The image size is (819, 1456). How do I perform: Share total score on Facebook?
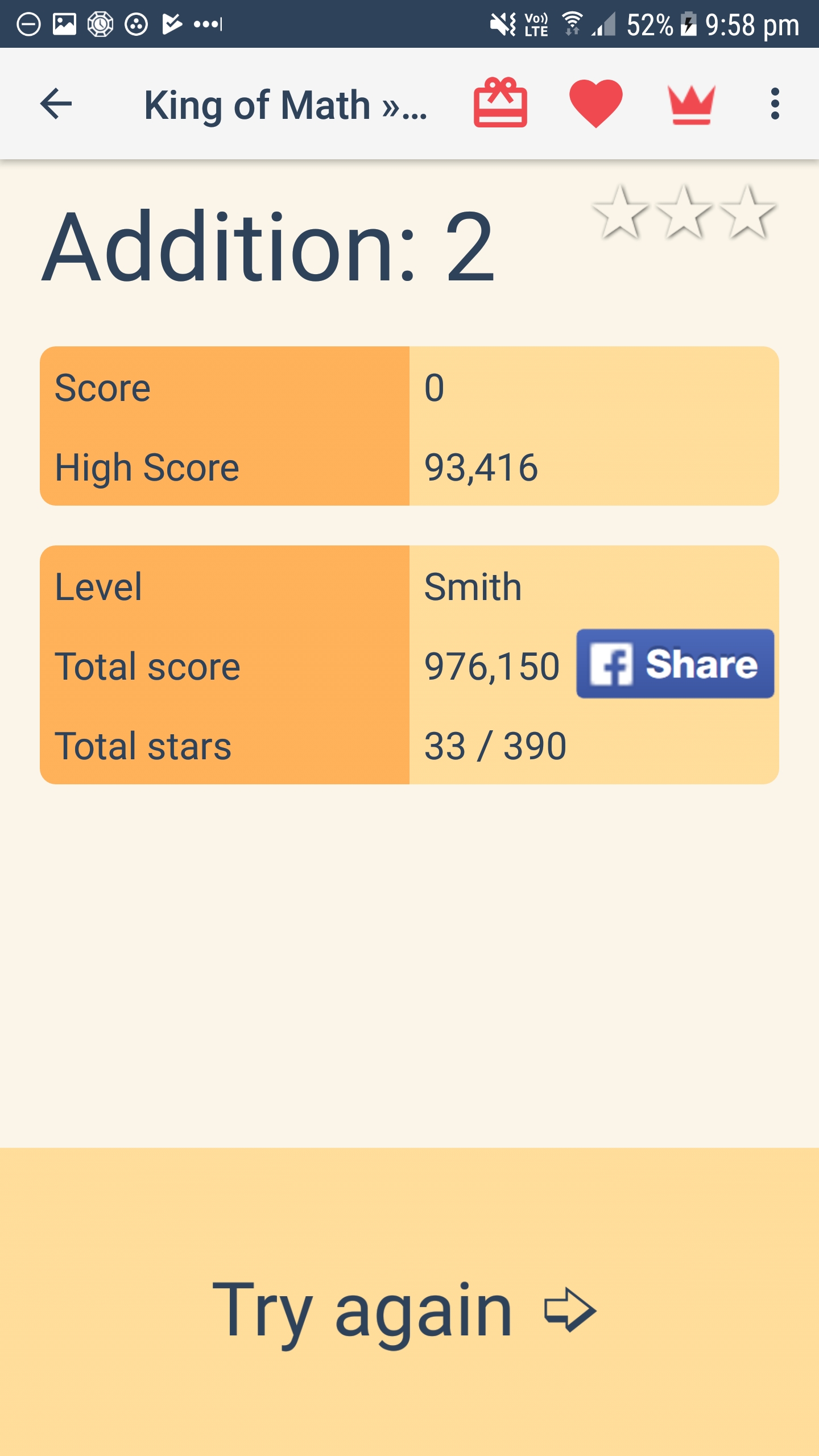pyautogui.click(x=675, y=664)
